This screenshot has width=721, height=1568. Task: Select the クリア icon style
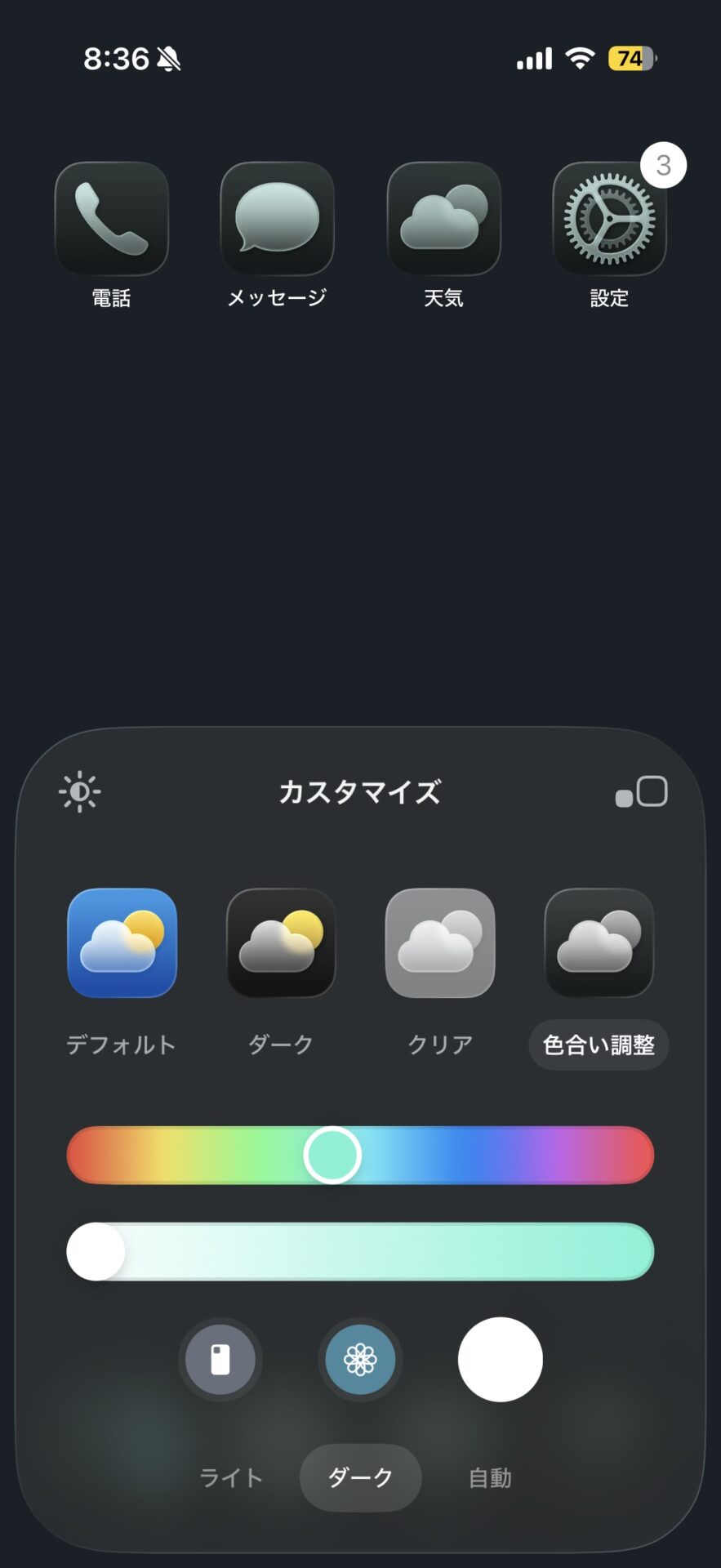pos(440,943)
